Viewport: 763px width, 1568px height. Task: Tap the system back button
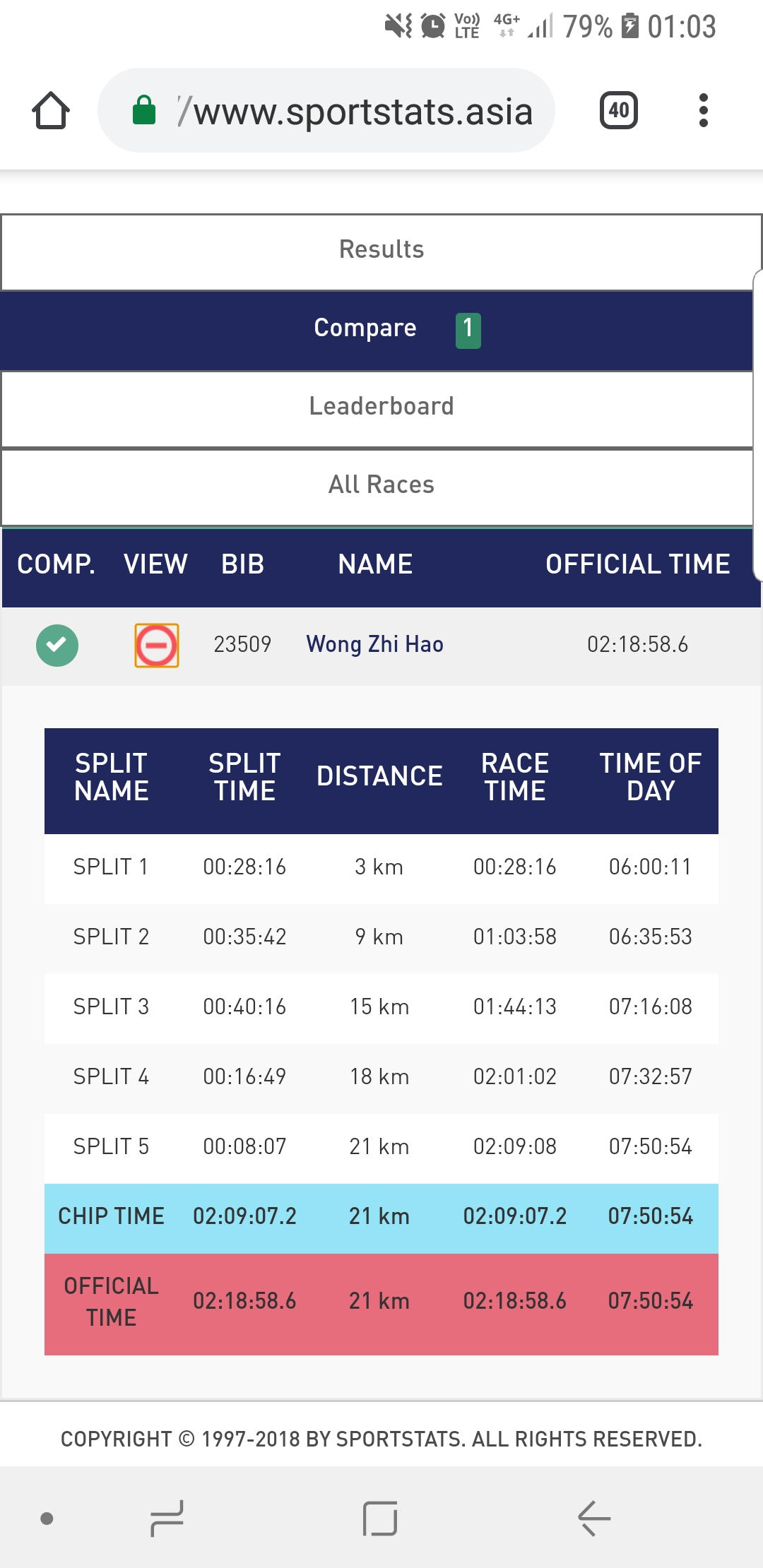click(593, 1518)
